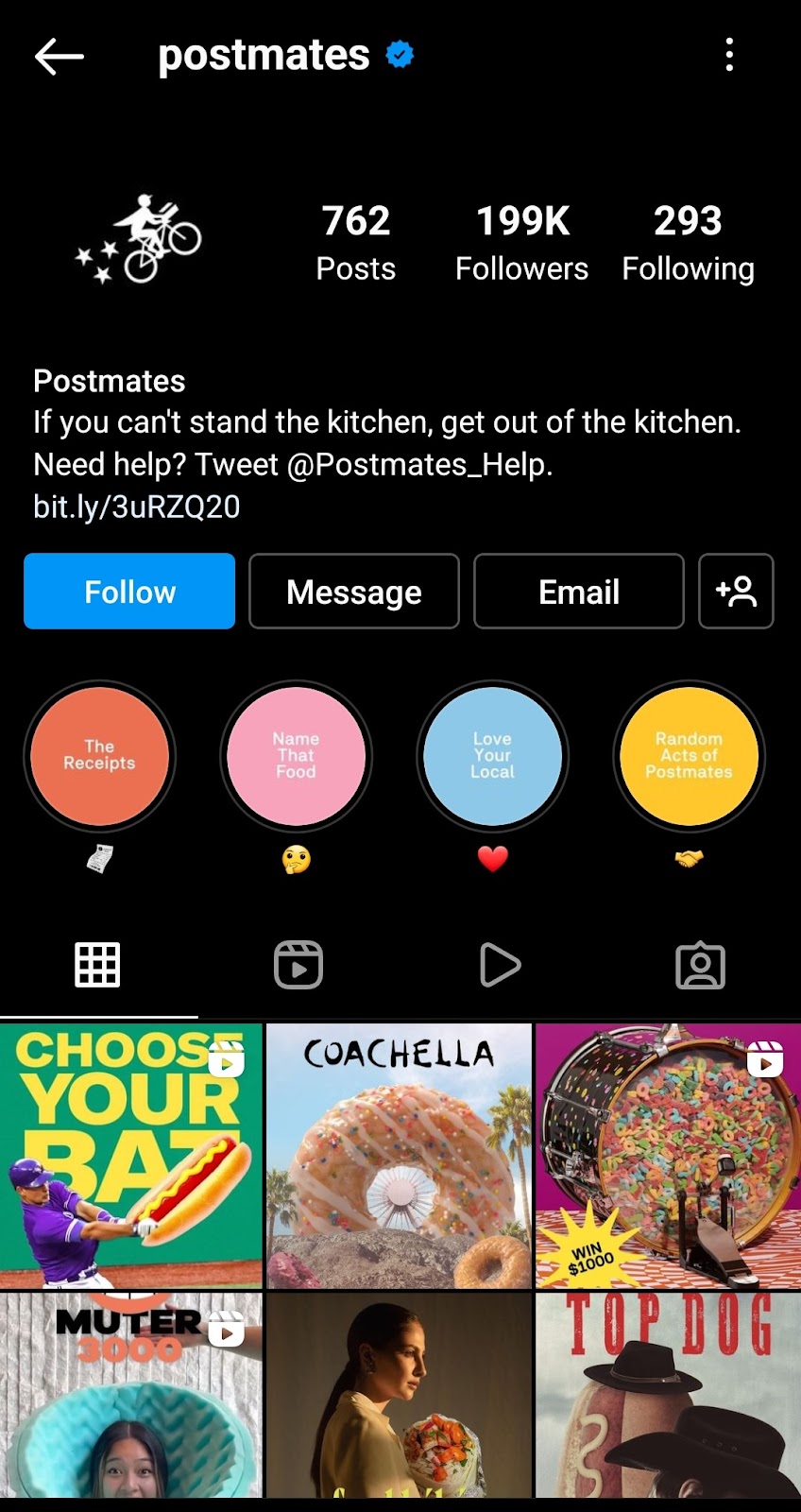The height and width of the screenshot is (1512, 801).
Task: Open the Name That Food highlight
Action: click(x=296, y=756)
